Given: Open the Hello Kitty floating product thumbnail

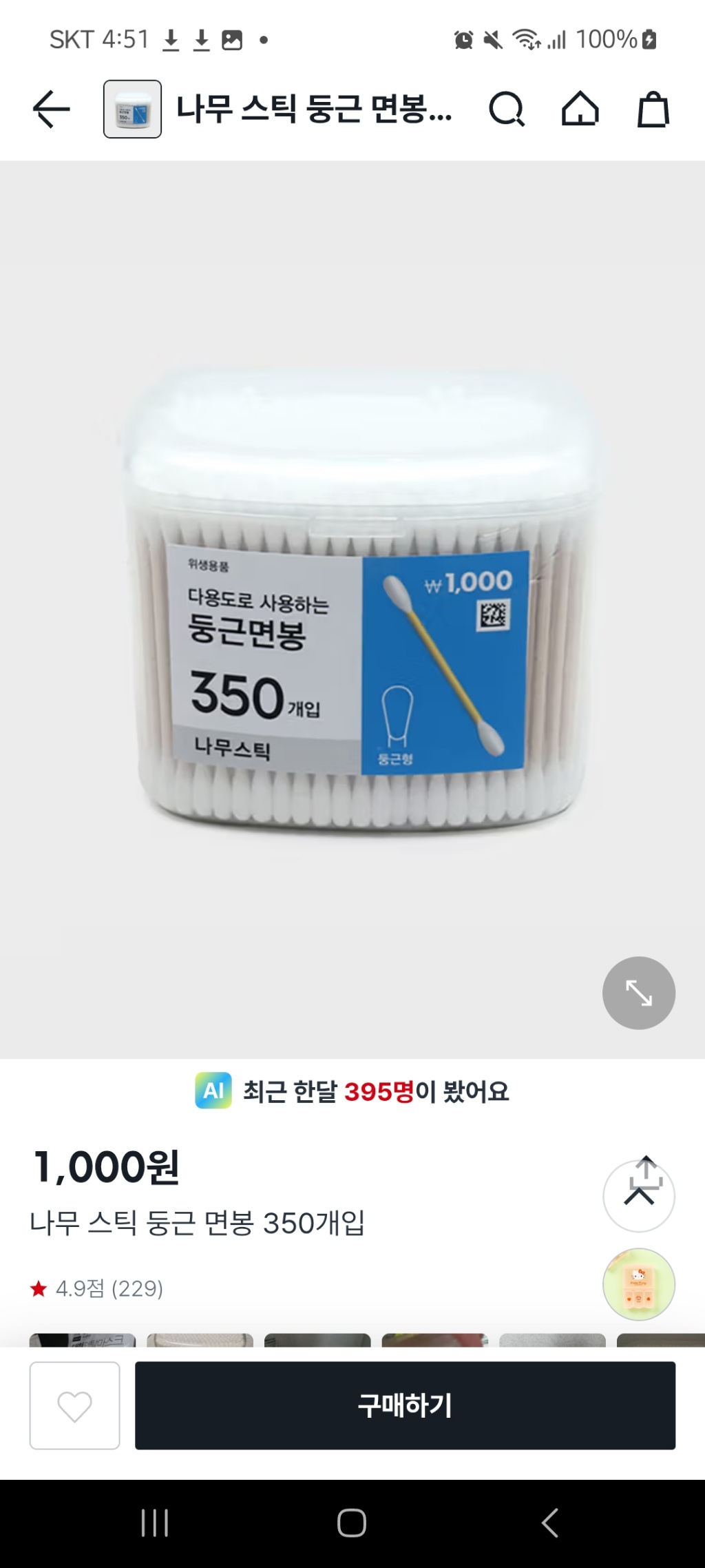Looking at the screenshot, I should (x=638, y=1284).
